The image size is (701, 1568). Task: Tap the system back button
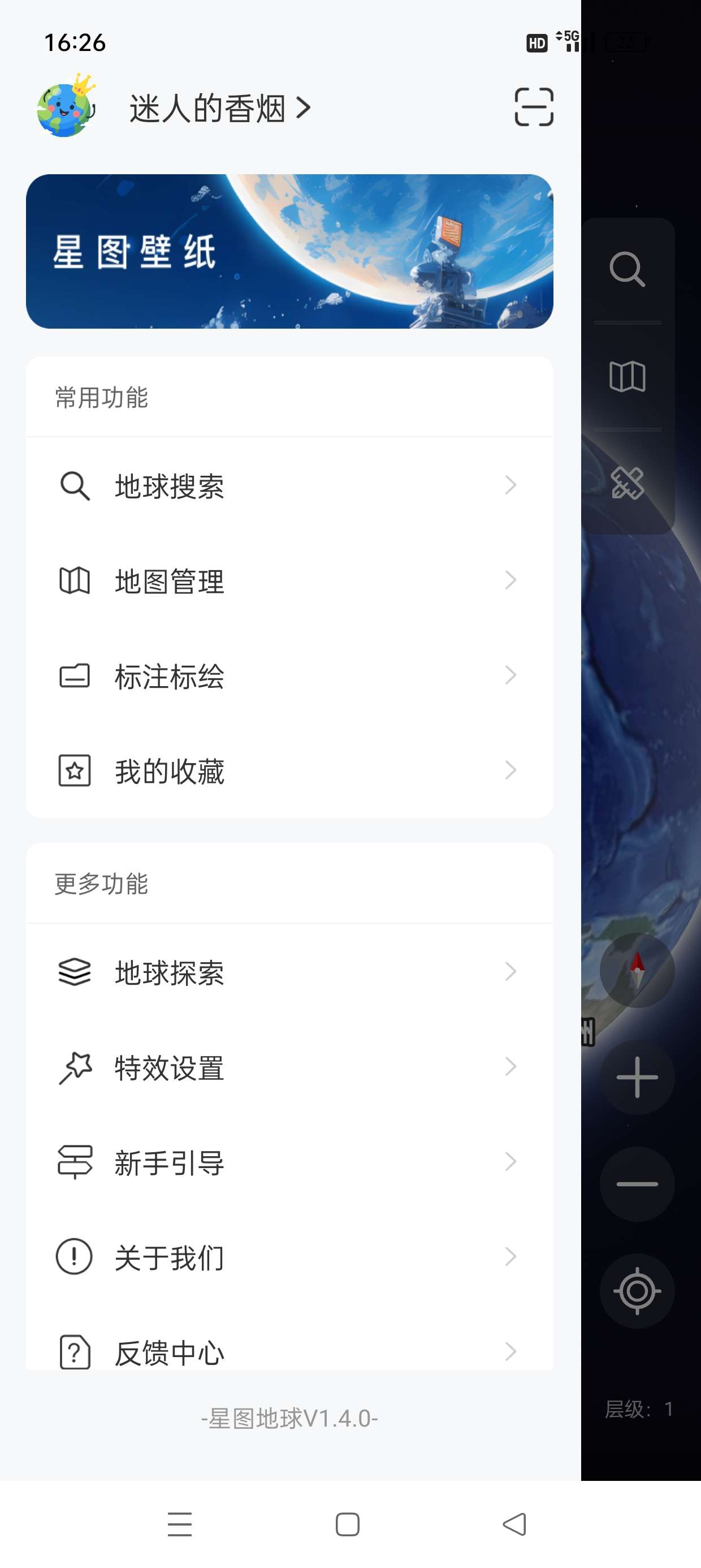(x=515, y=1524)
